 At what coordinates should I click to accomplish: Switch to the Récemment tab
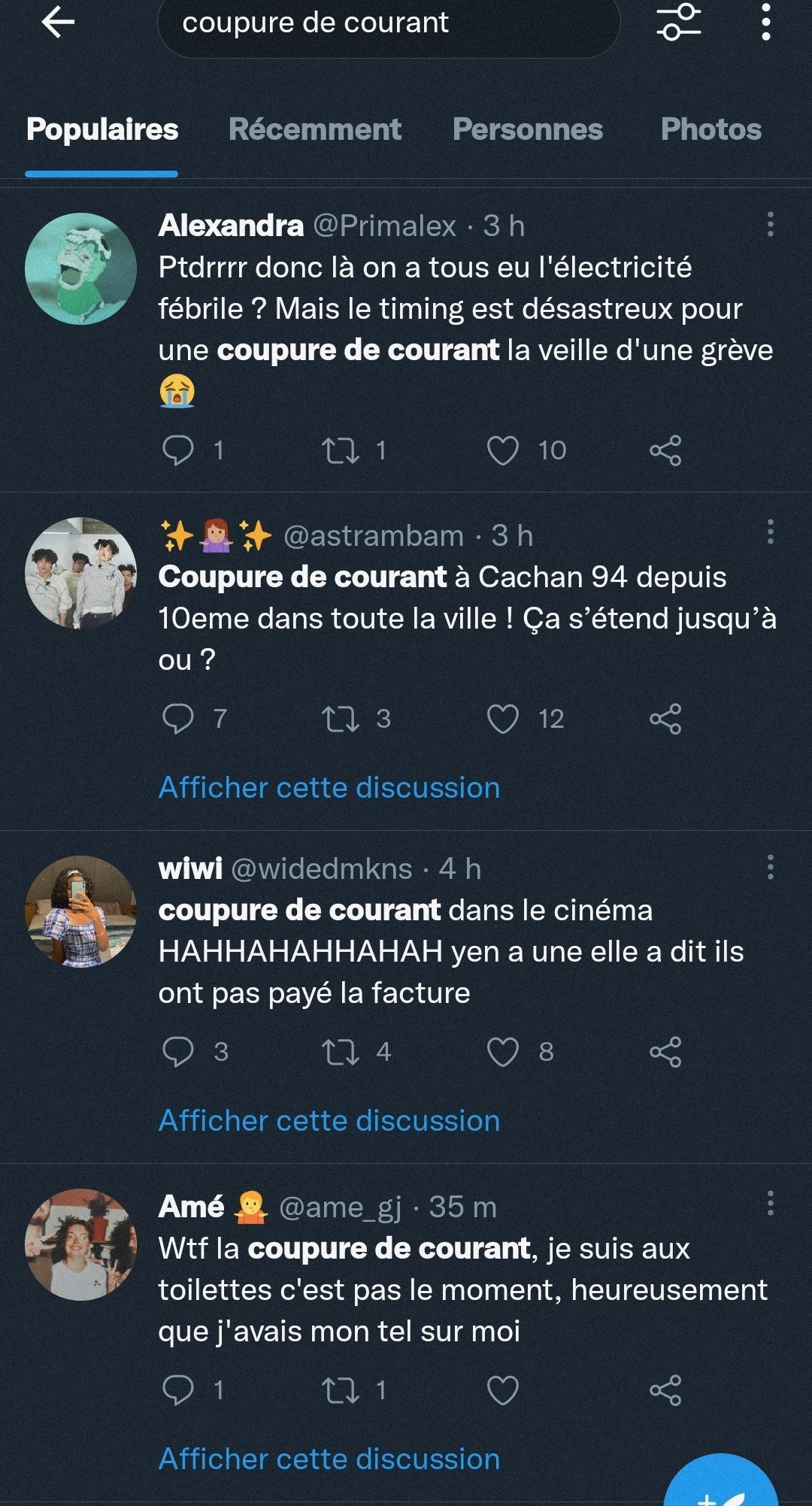point(315,129)
